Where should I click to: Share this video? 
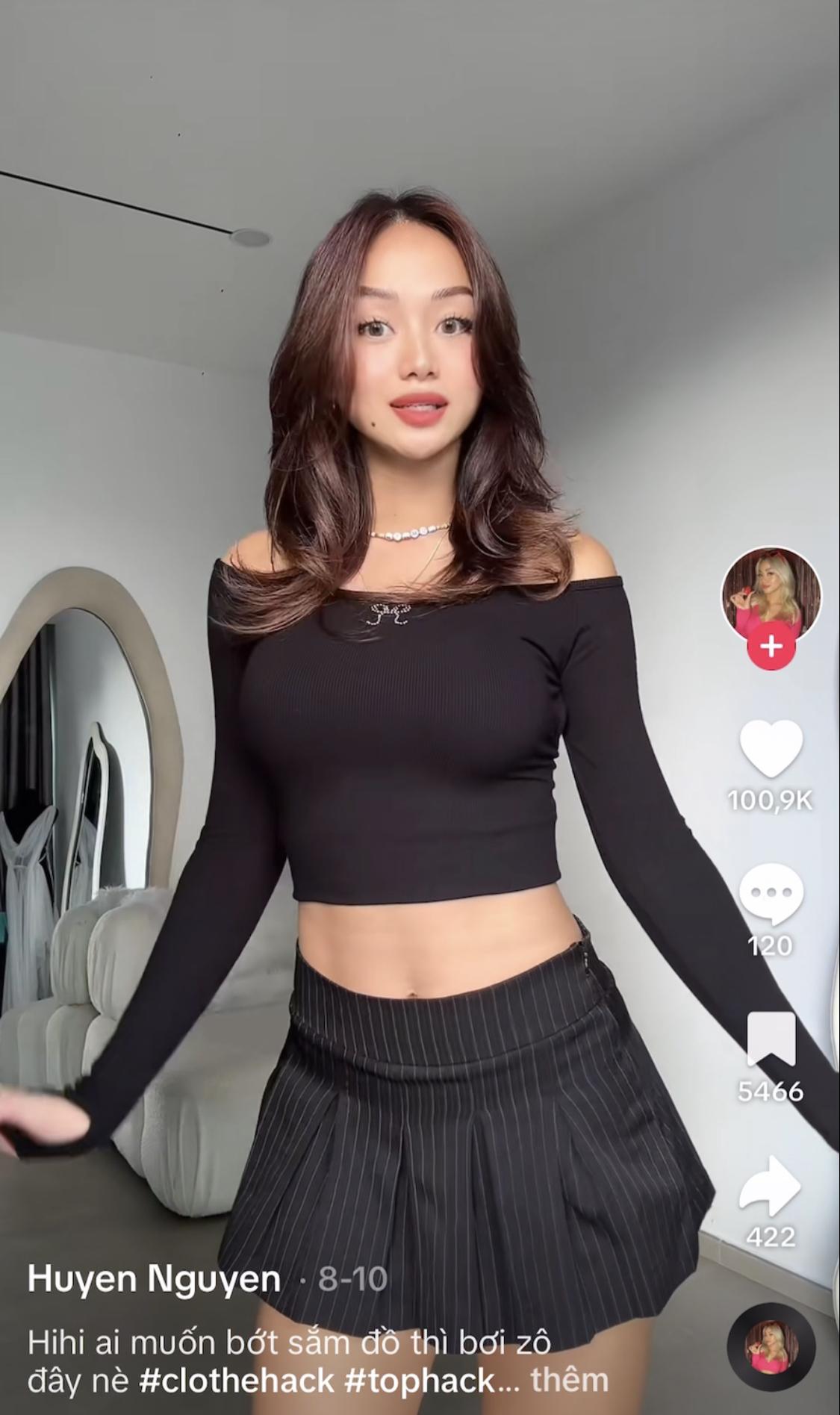click(x=771, y=1186)
